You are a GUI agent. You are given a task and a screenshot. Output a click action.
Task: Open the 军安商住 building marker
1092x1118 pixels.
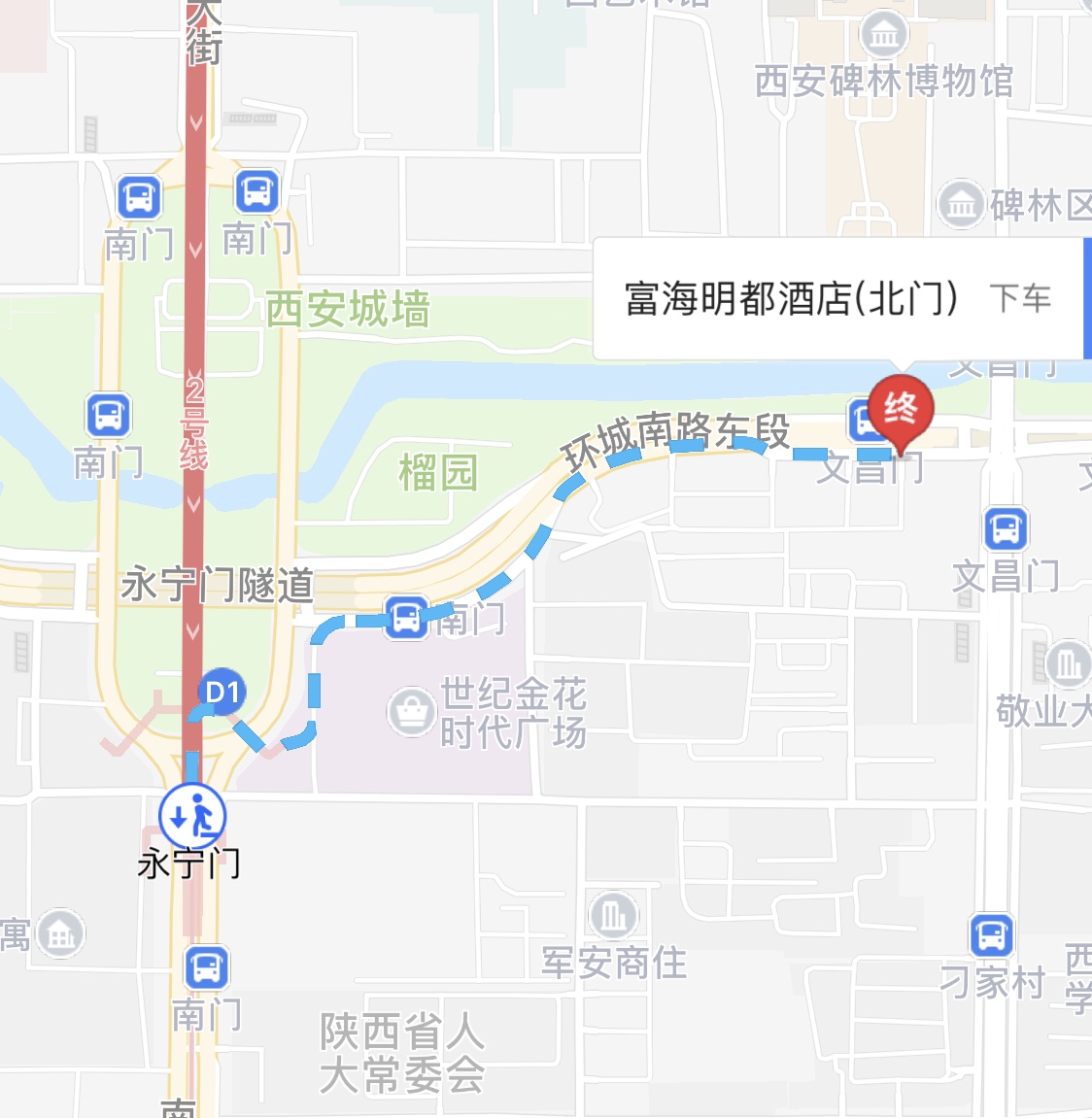pos(613,915)
